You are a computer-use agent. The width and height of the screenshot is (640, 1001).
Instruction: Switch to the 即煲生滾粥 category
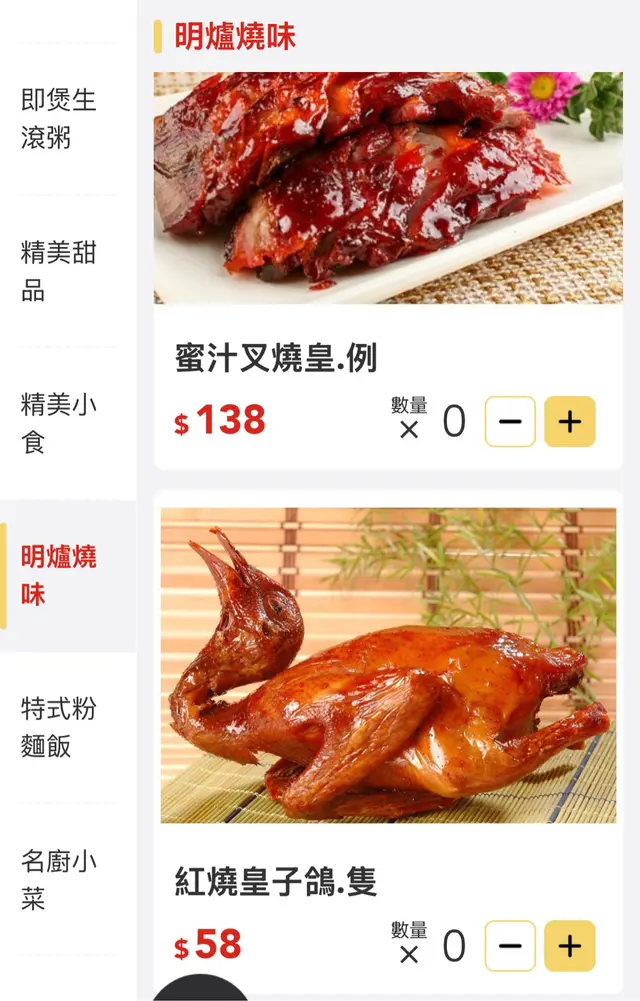(59, 119)
